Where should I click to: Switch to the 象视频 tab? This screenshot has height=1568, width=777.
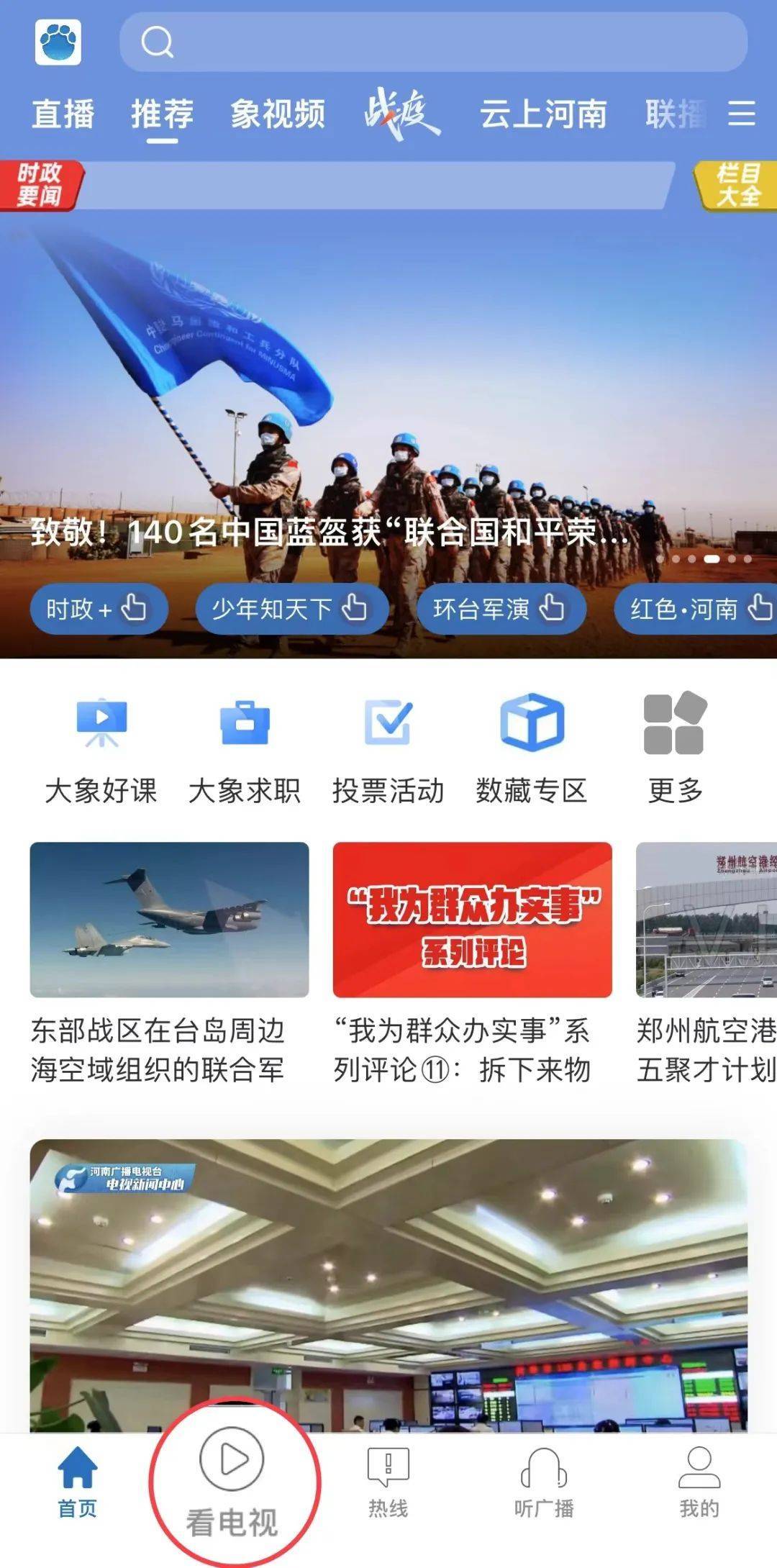[278, 114]
